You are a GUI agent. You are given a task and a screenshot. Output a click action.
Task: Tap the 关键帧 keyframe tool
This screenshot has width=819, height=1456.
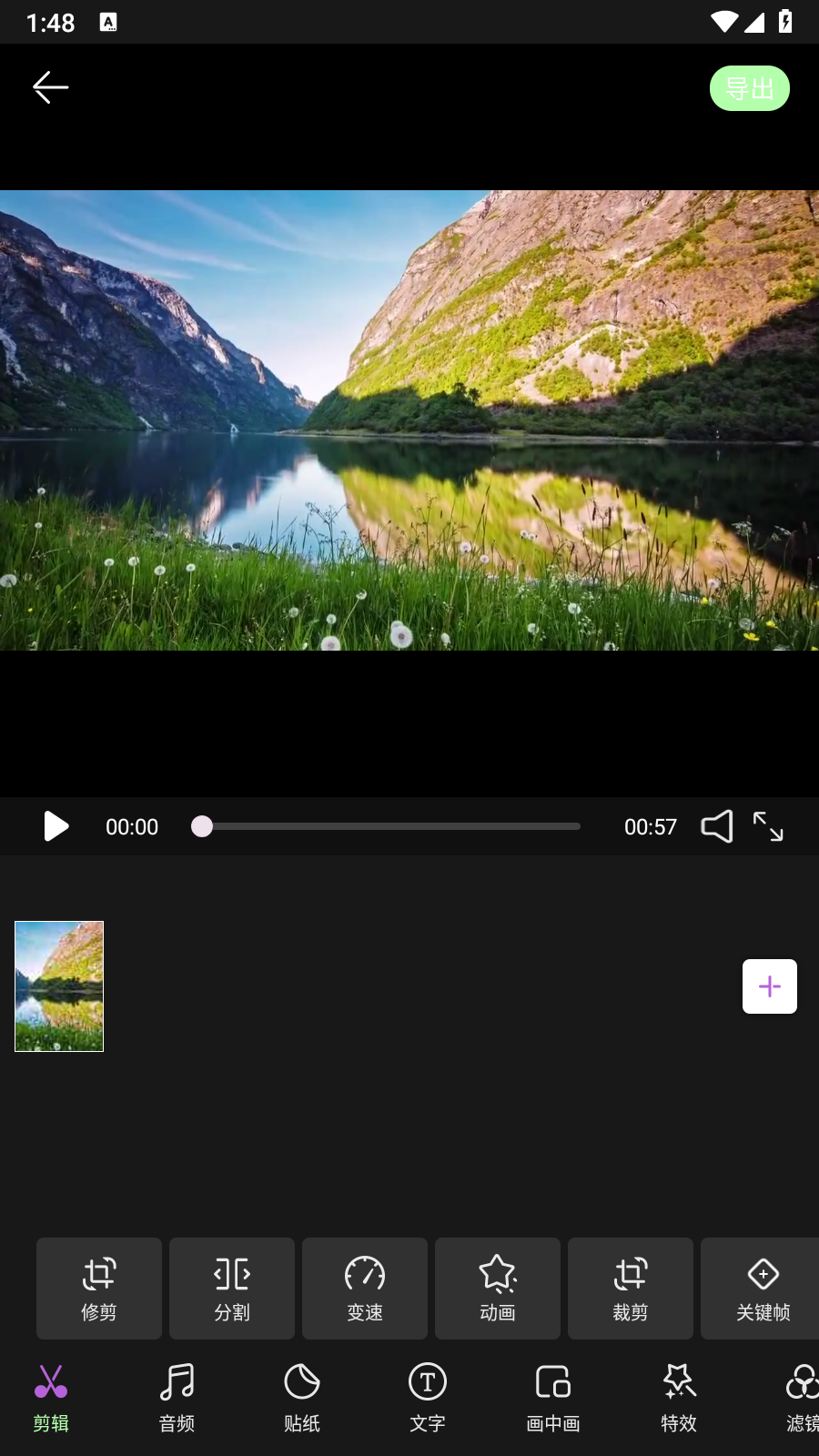tap(763, 1289)
